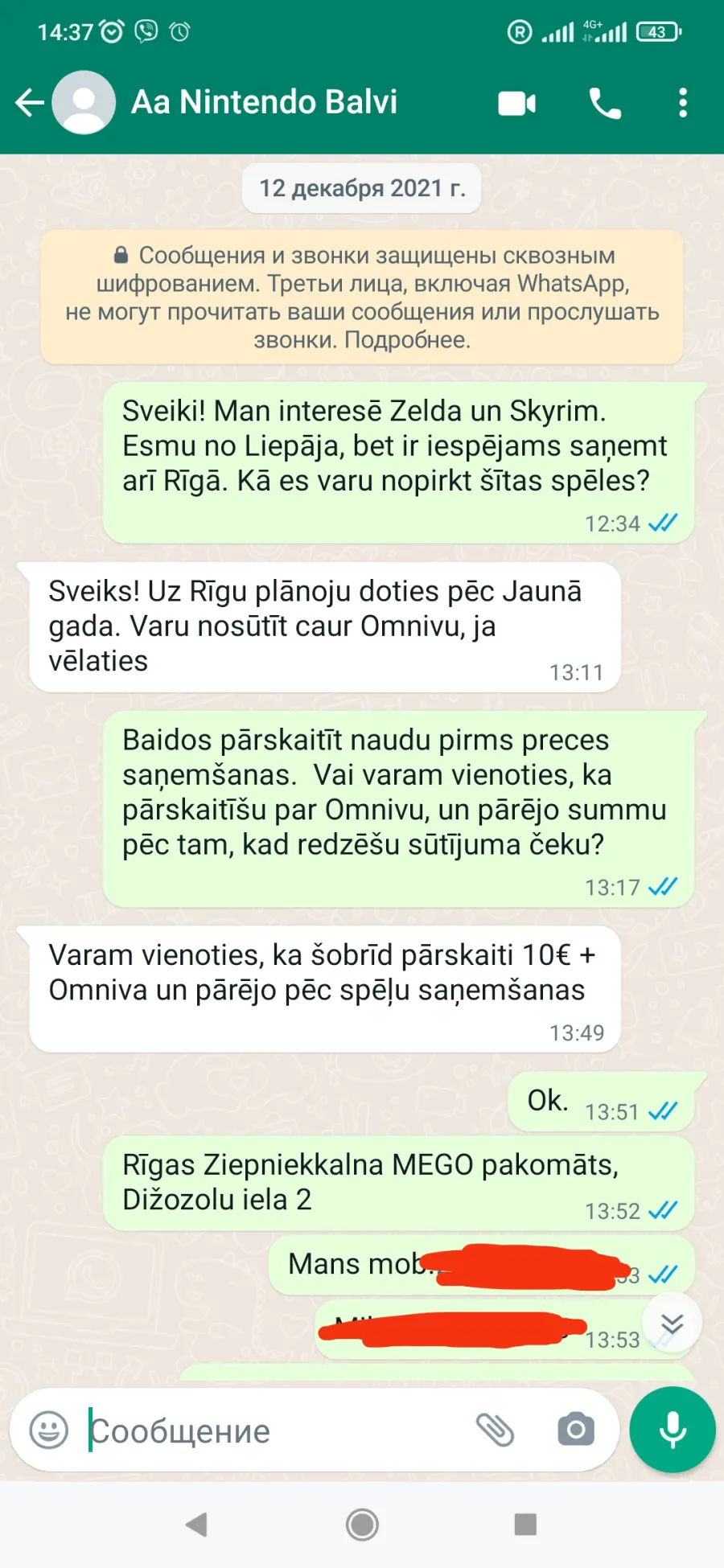The image size is (724, 1568).
Task: Start a voice call
Action: pyautogui.click(x=605, y=103)
